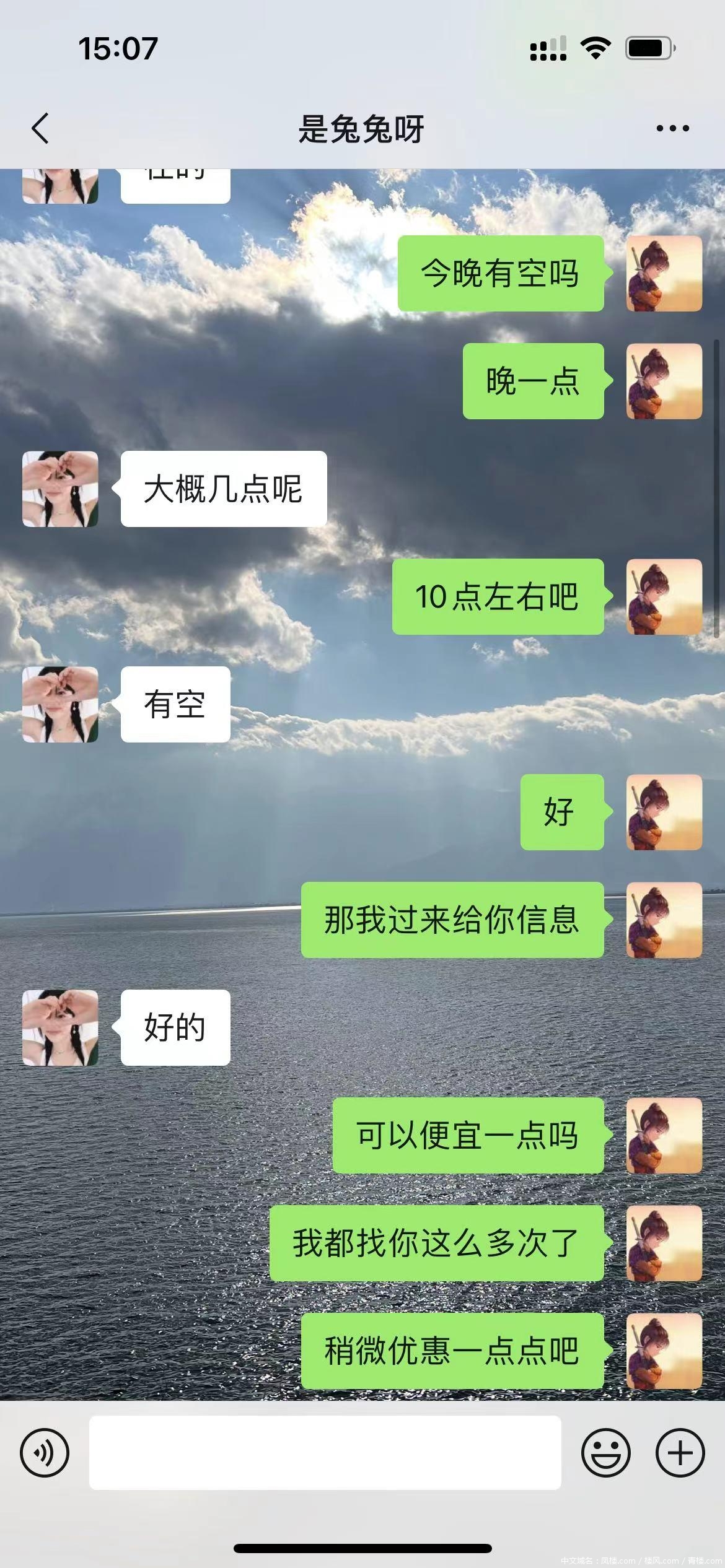Open the chat options three-dot menu
The image size is (725, 1568).
[x=672, y=129]
